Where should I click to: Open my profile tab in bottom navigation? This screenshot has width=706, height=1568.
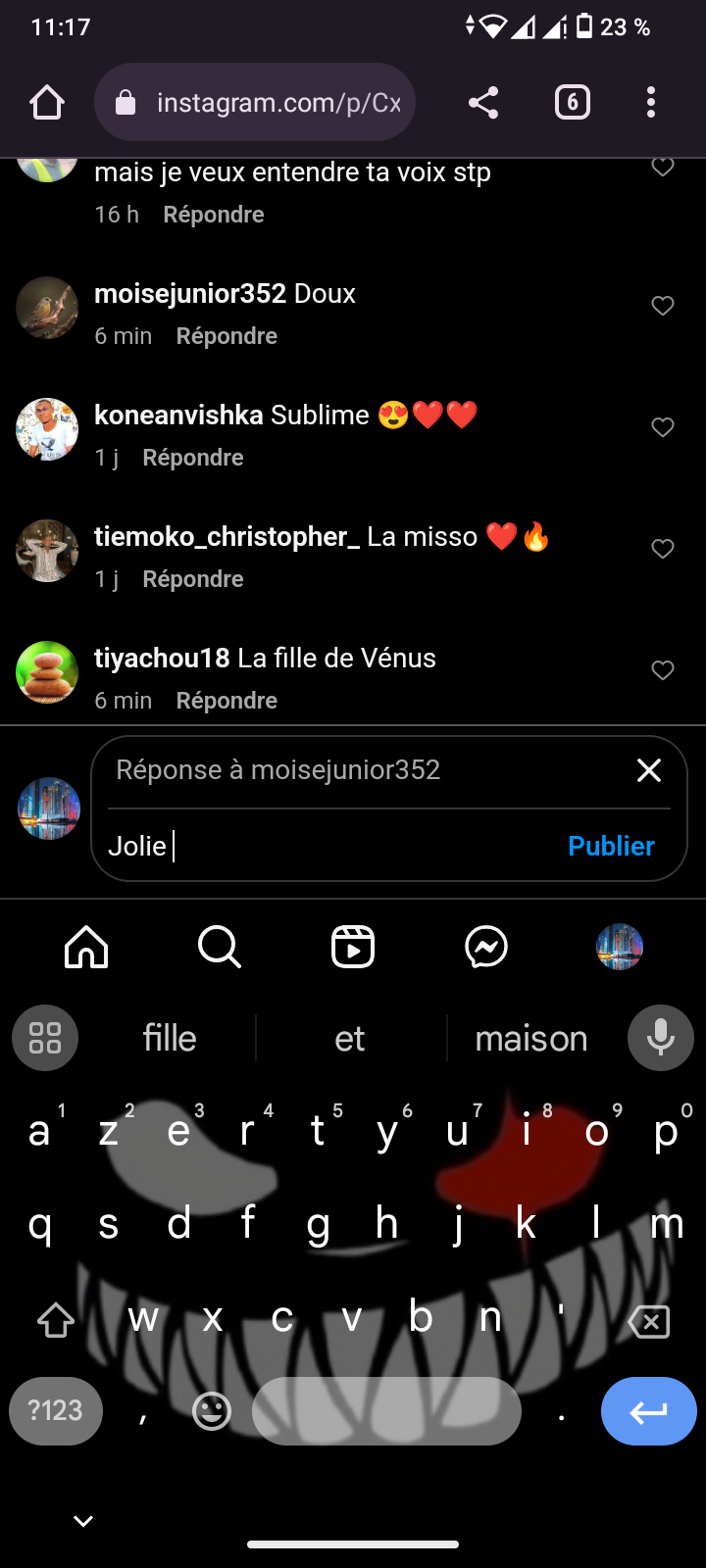(620, 948)
